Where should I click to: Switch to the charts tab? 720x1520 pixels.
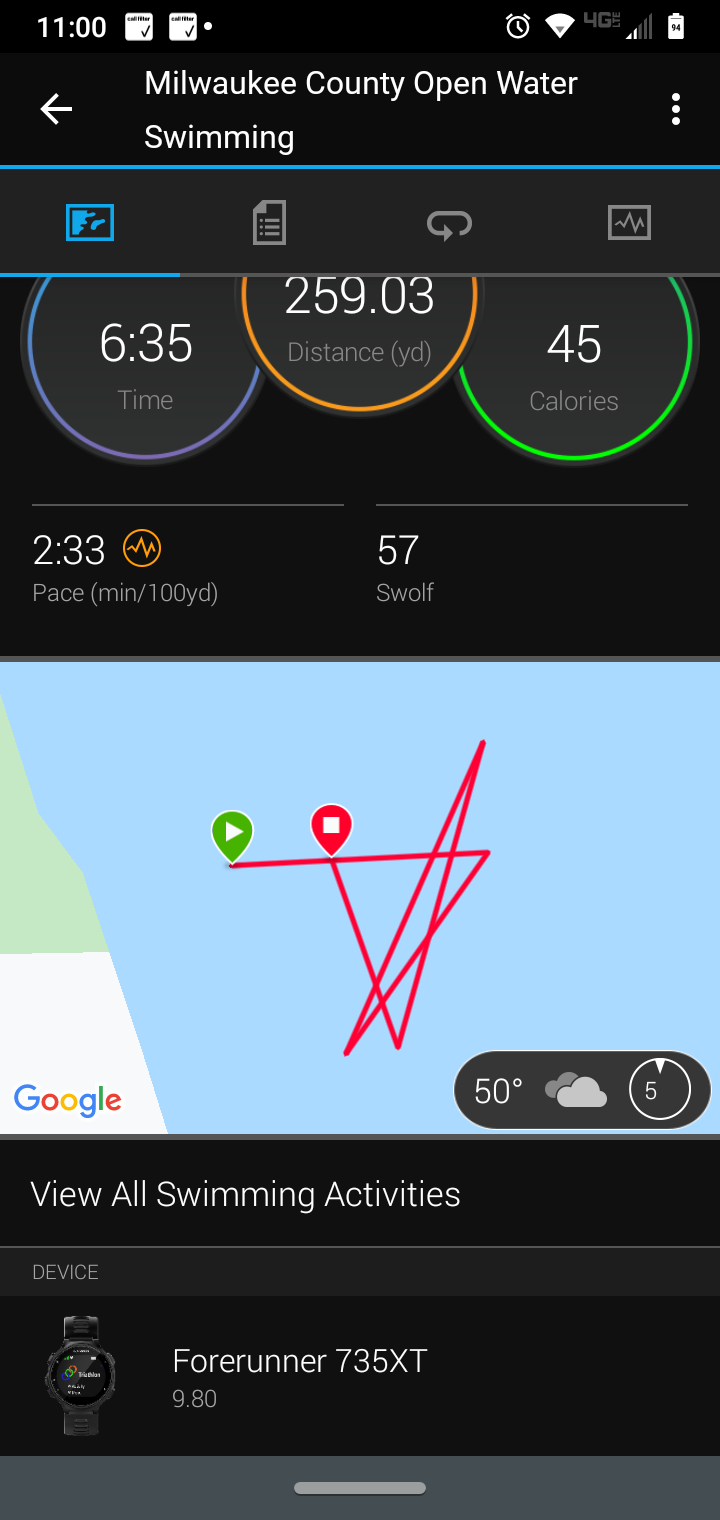click(x=629, y=222)
